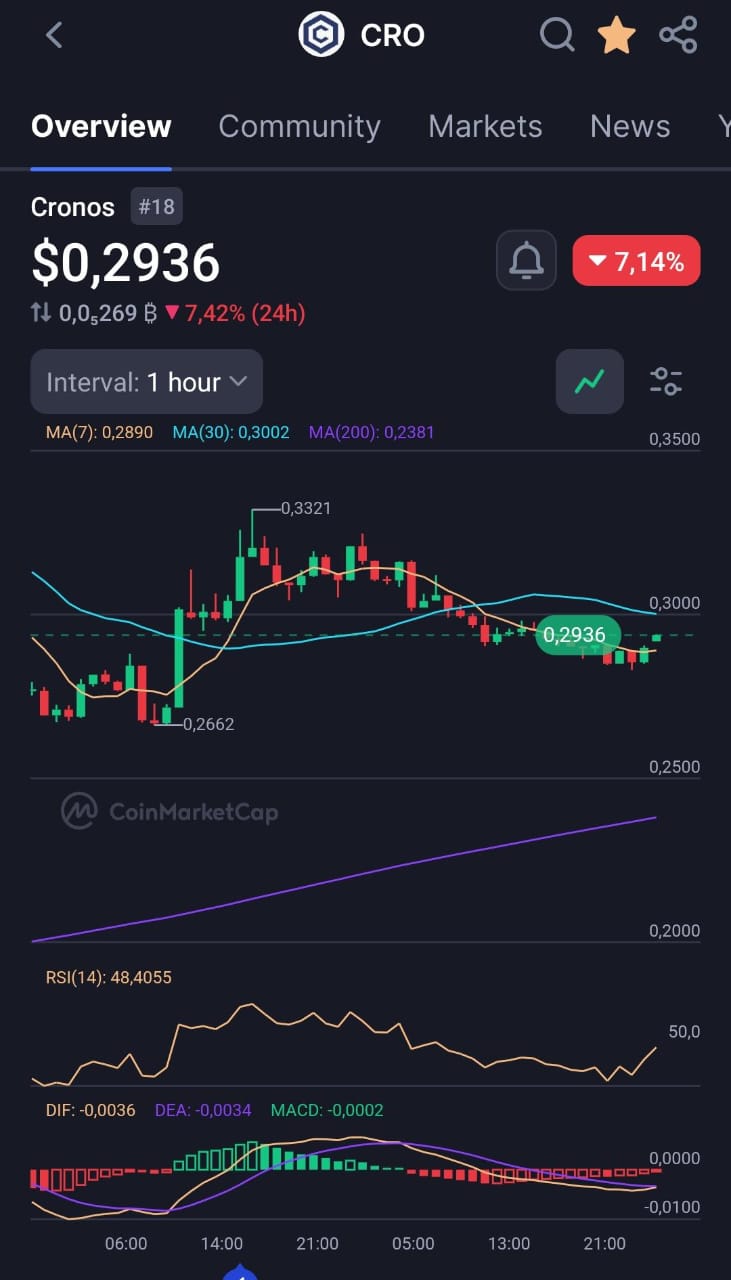
Task: Switch to the Markets tab
Action: coord(485,126)
